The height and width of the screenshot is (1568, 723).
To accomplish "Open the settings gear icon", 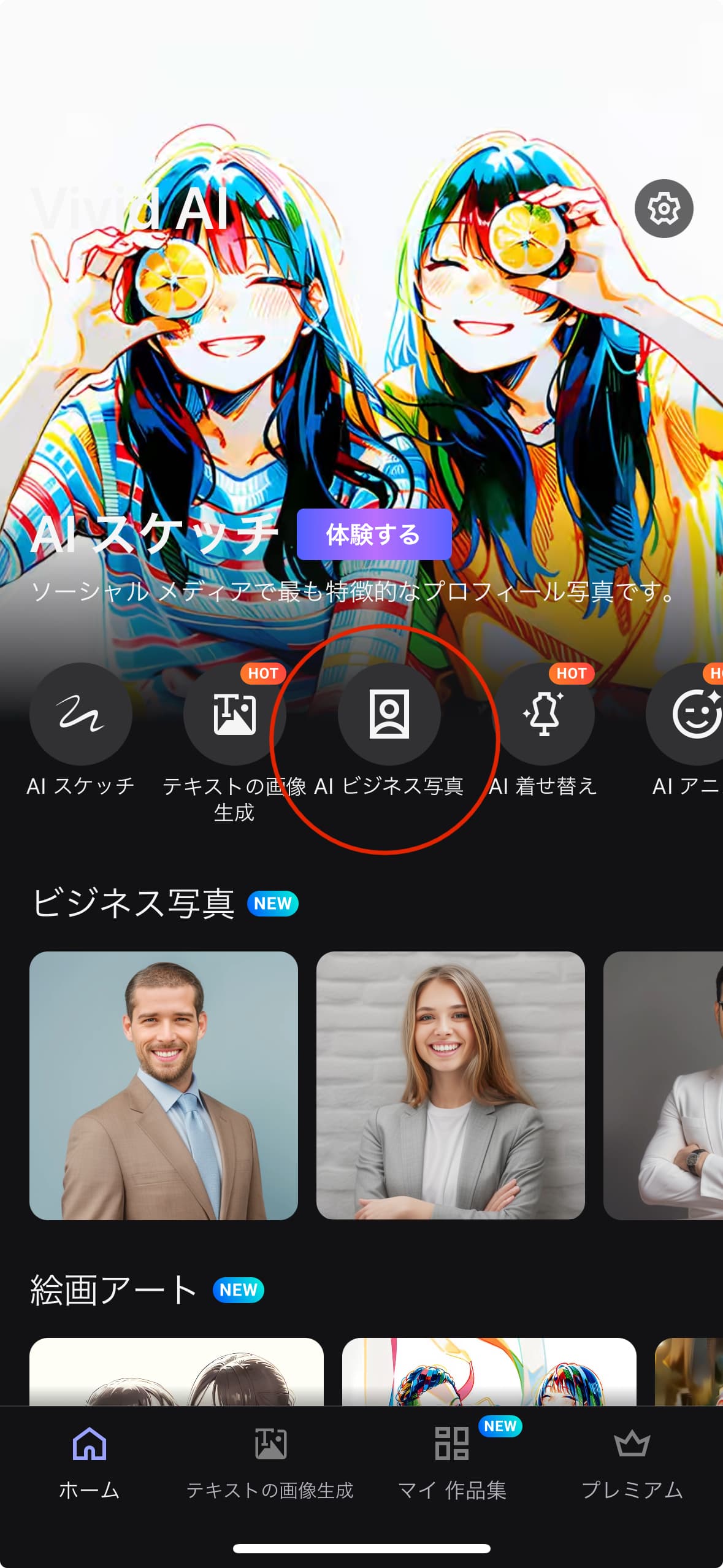I will [x=664, y=209].
